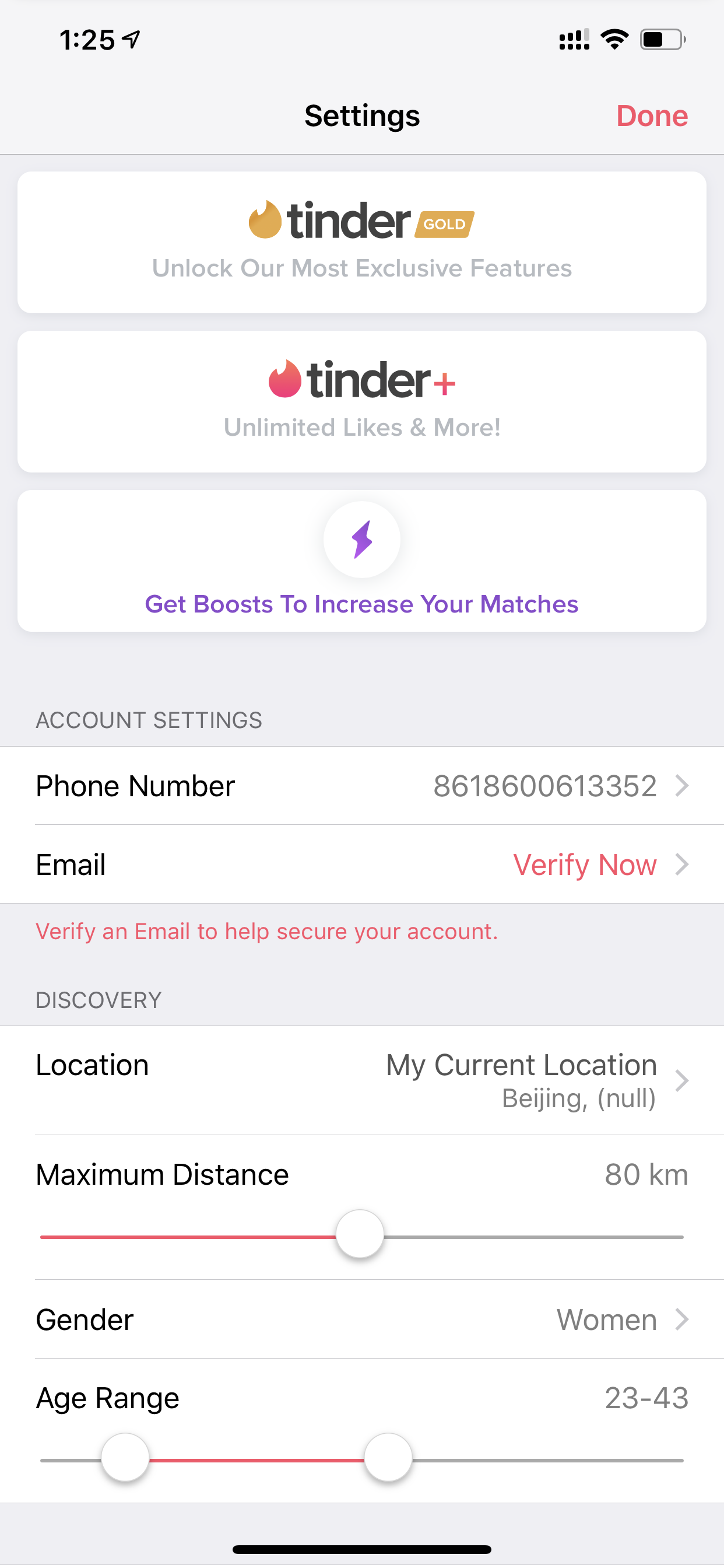Tap the minimum age slider handle
Screen dimensions: 724x1568
[125, 1457]
